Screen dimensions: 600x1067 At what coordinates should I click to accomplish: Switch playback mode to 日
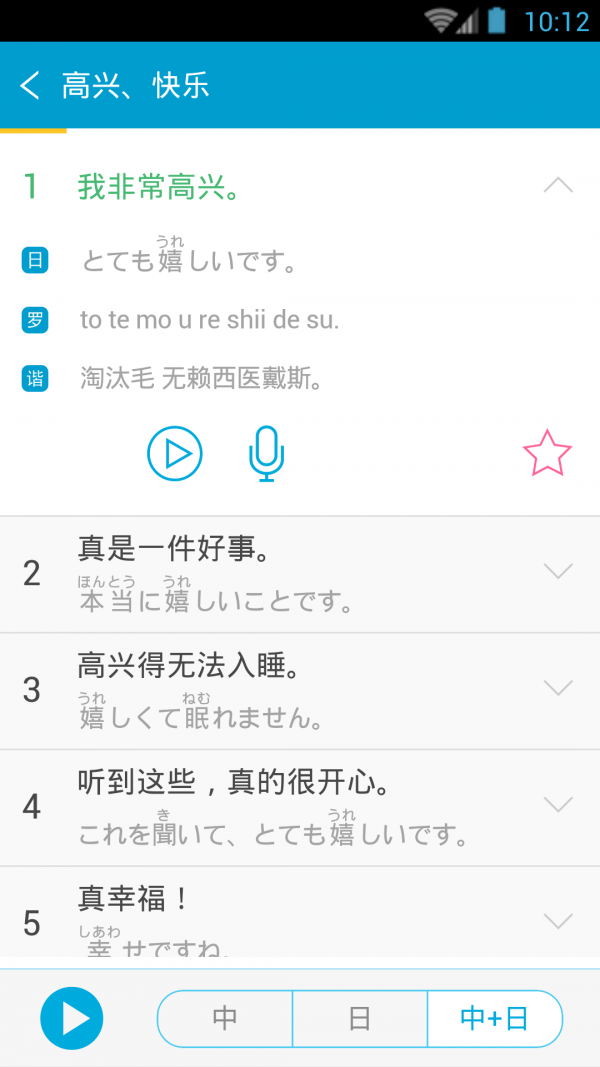[x=360, y=1018]
